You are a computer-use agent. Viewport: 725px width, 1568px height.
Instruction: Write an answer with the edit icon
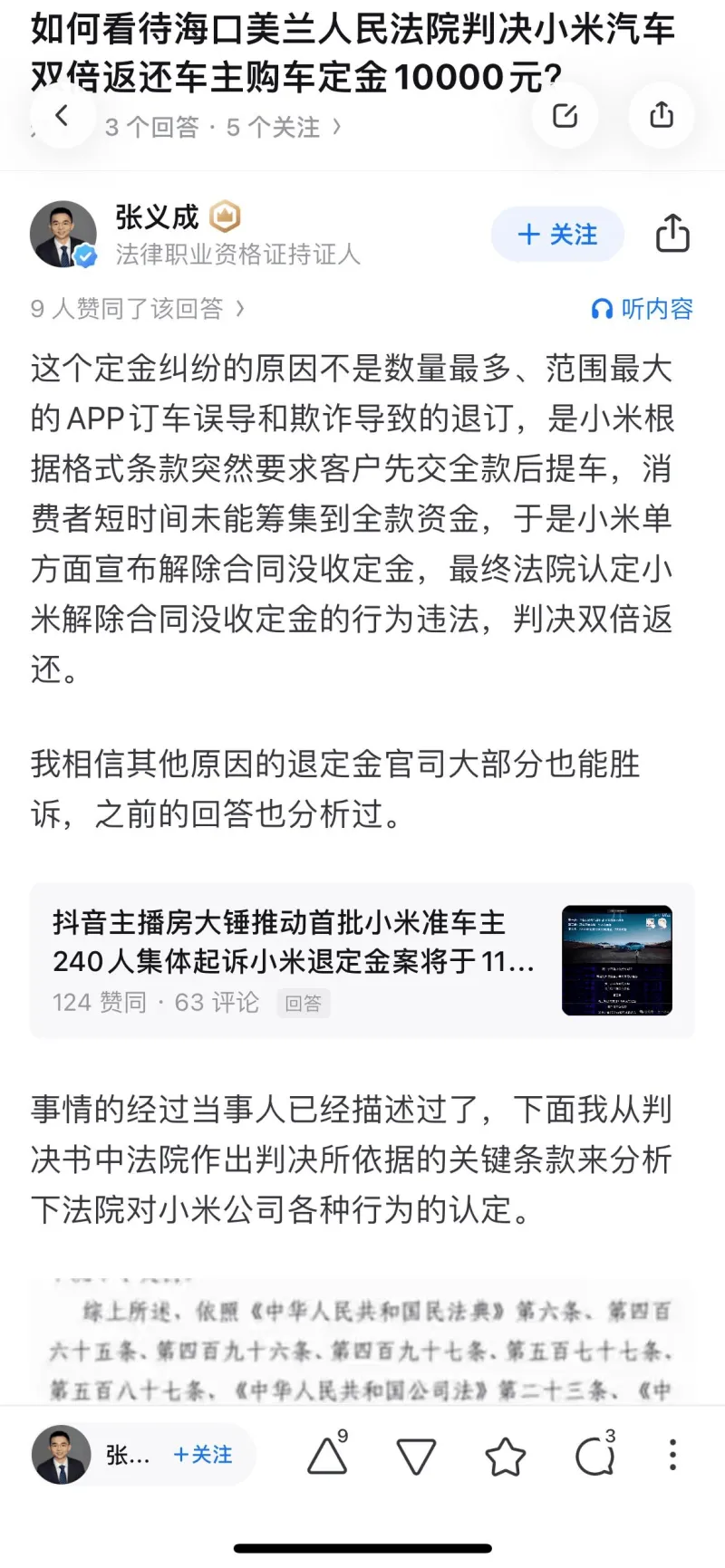click(565, 115)
